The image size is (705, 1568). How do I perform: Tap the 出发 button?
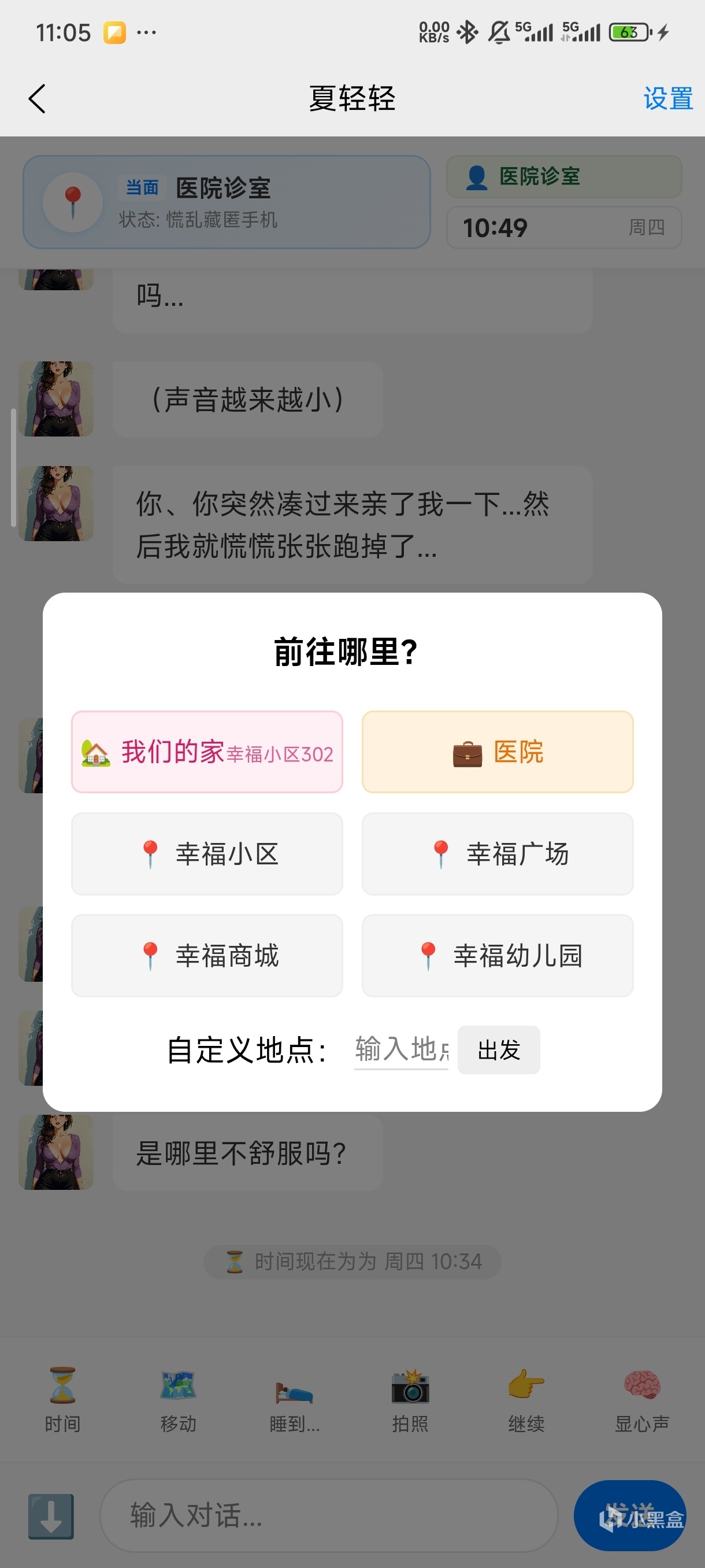(x=498, y=1049)
